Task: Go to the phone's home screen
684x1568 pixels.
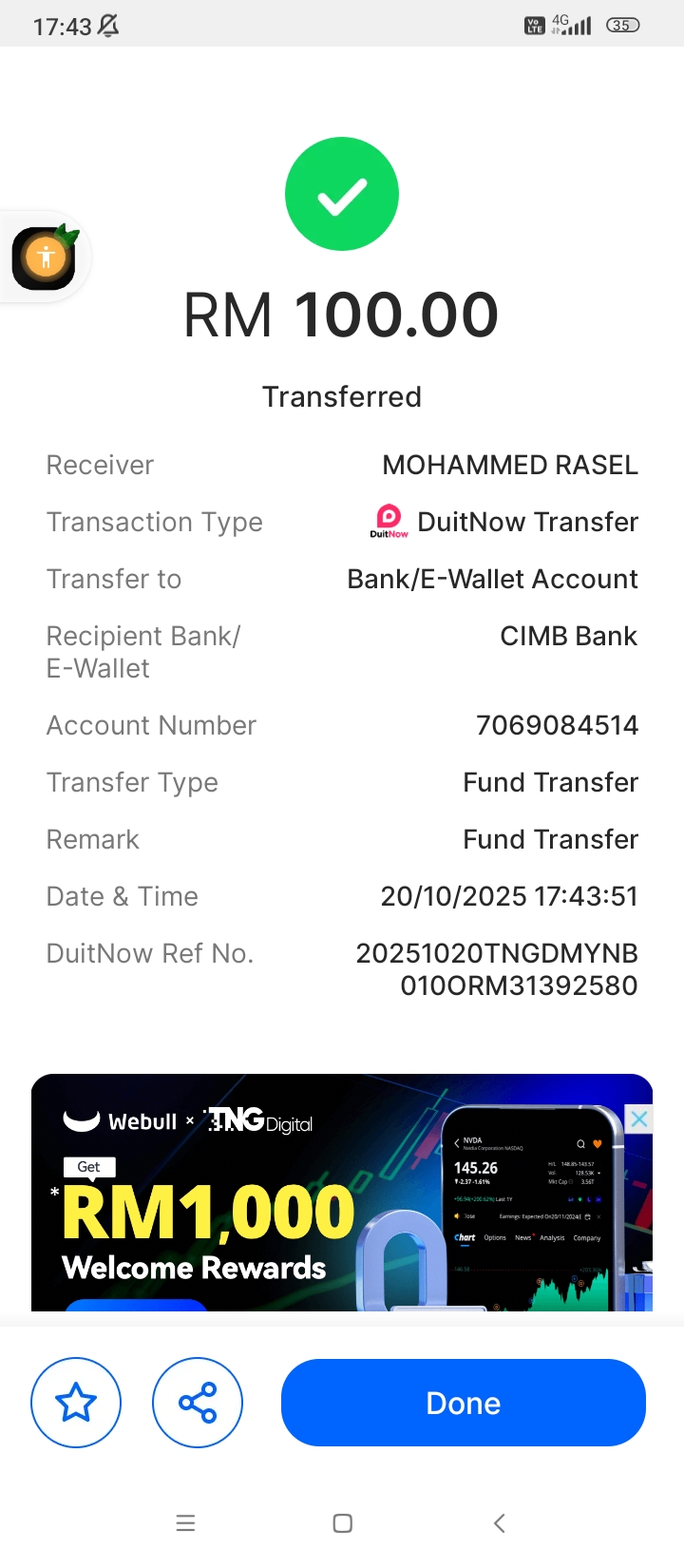Action: [343, 1523]
